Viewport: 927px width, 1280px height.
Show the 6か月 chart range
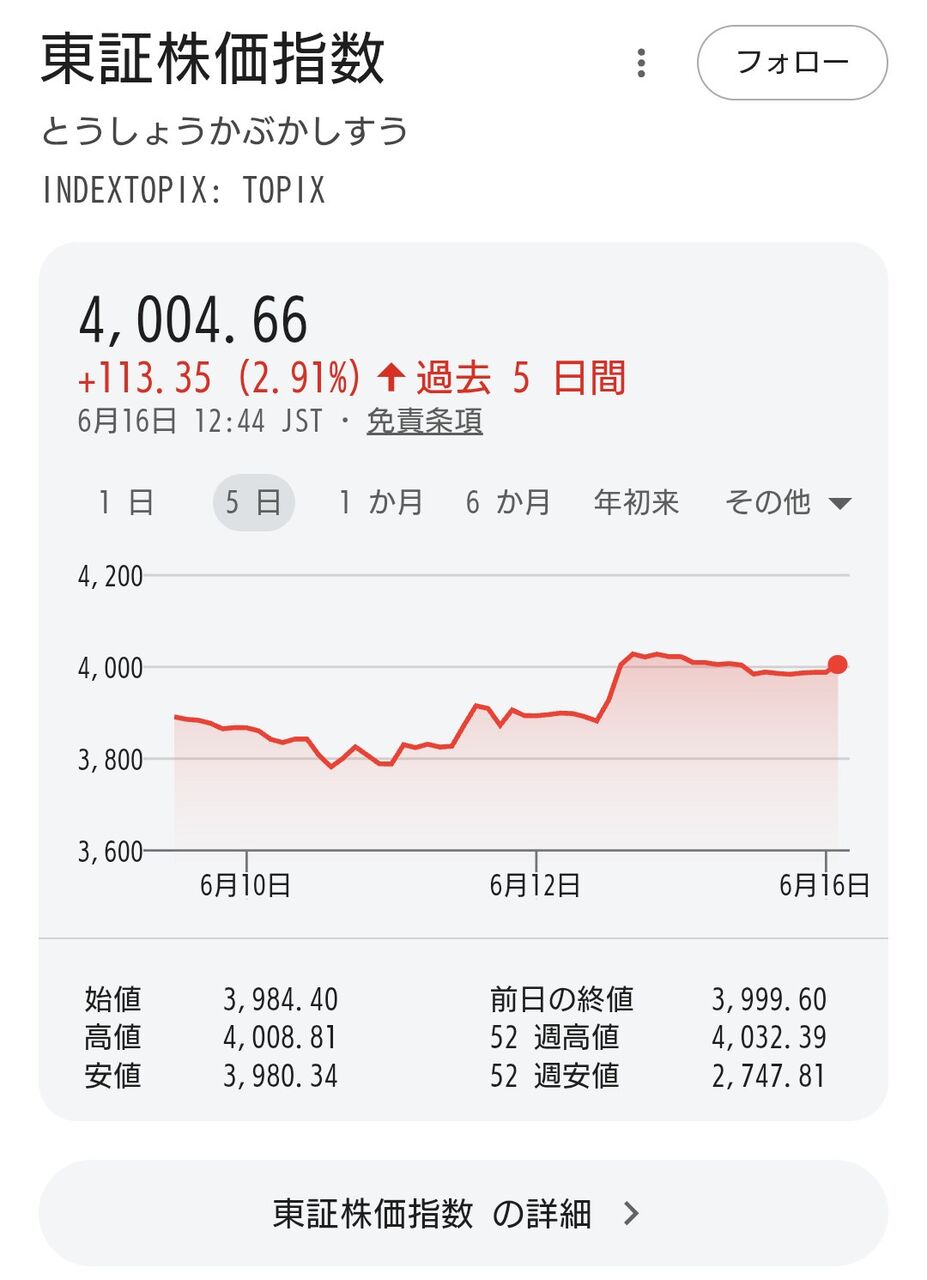point(508,502)
